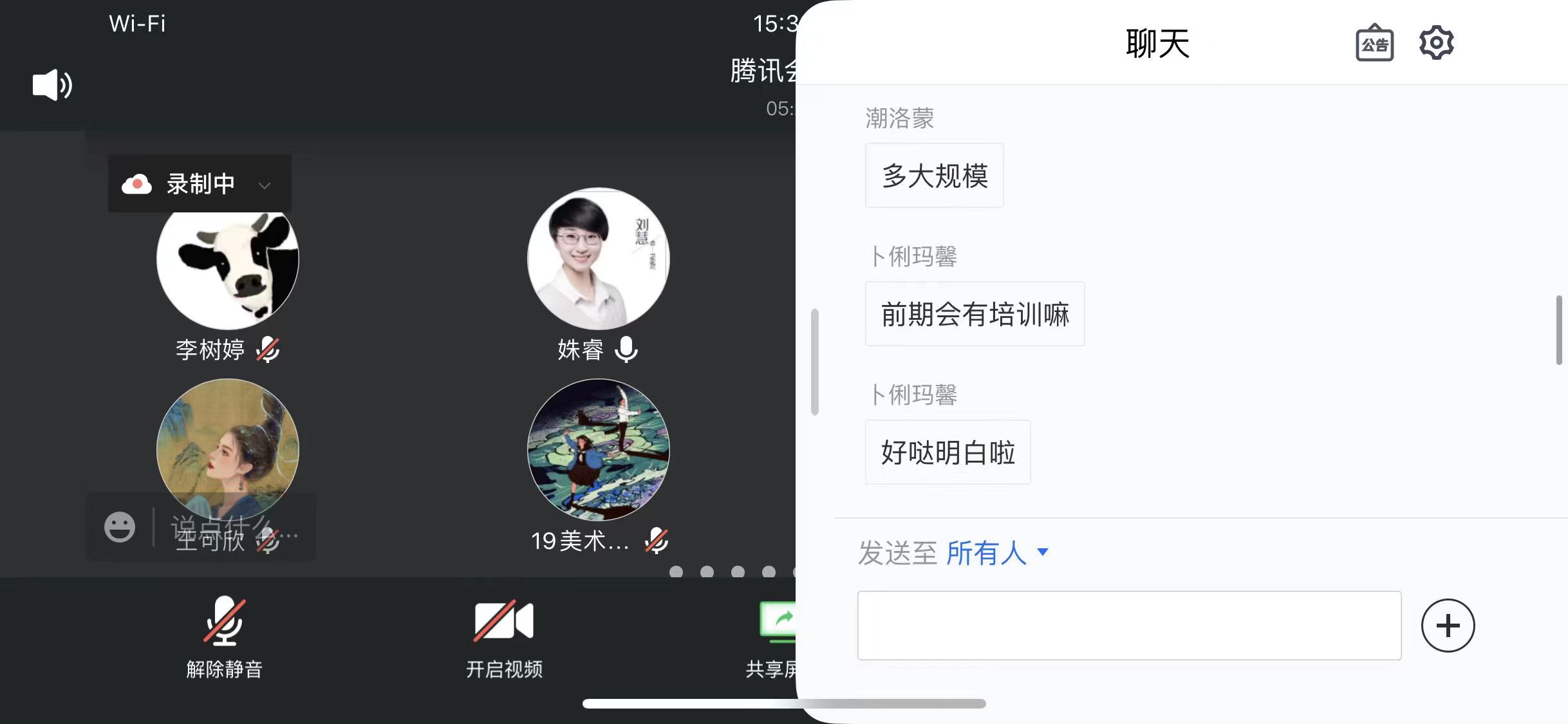Select participant 姝睿's avatar
The width and height of the screenshot is (1568, 724).
tap(598, 259)
